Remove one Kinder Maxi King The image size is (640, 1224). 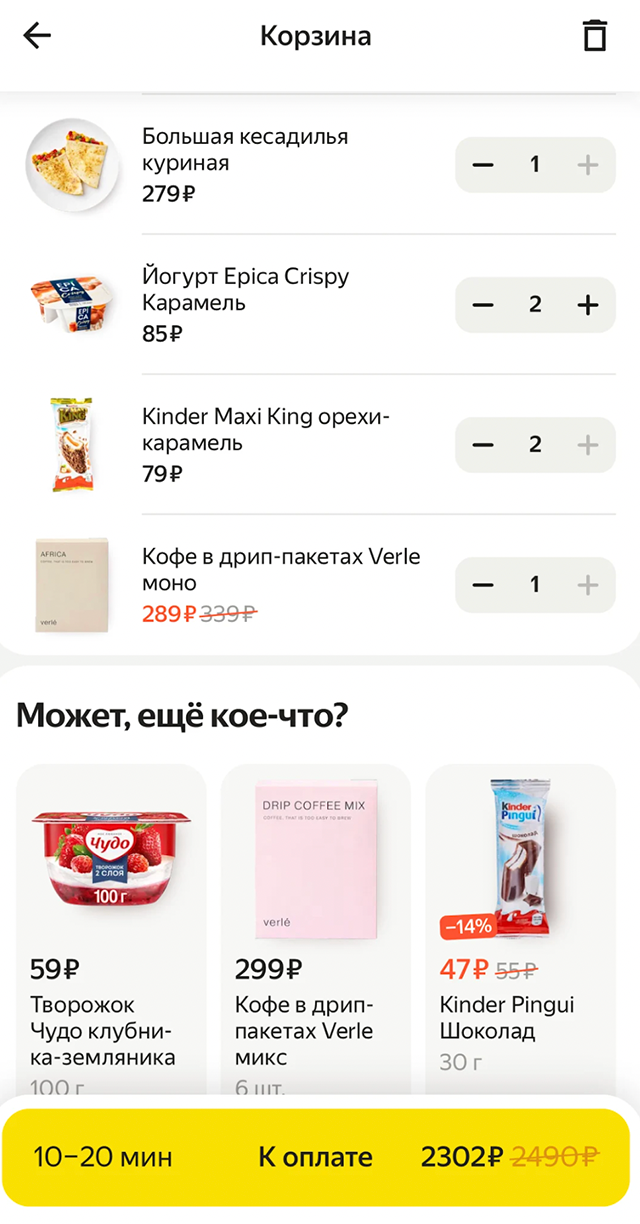[x=483, y=445]
